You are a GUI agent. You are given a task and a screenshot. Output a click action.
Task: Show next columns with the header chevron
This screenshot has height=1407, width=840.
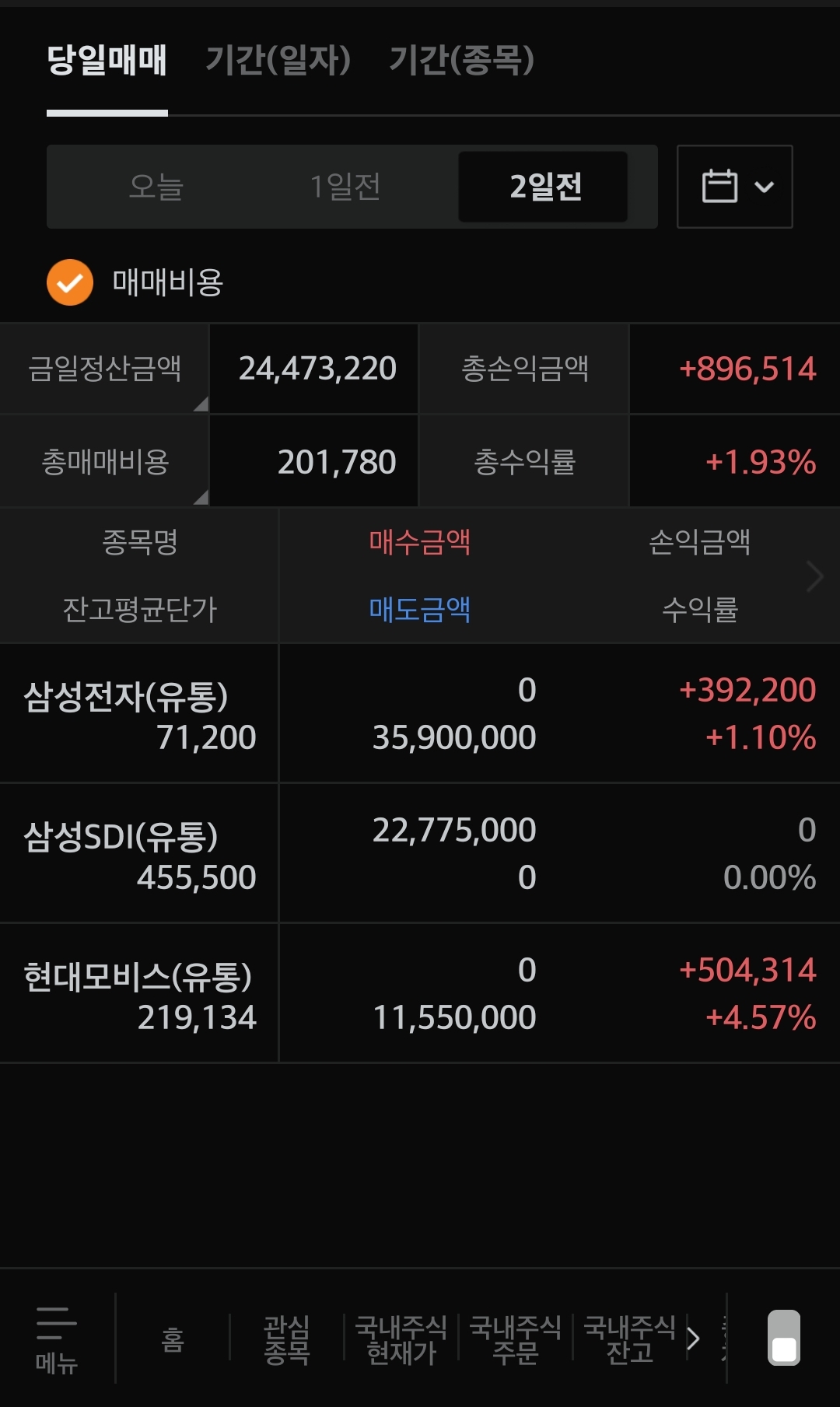click(x=814, y=576)
